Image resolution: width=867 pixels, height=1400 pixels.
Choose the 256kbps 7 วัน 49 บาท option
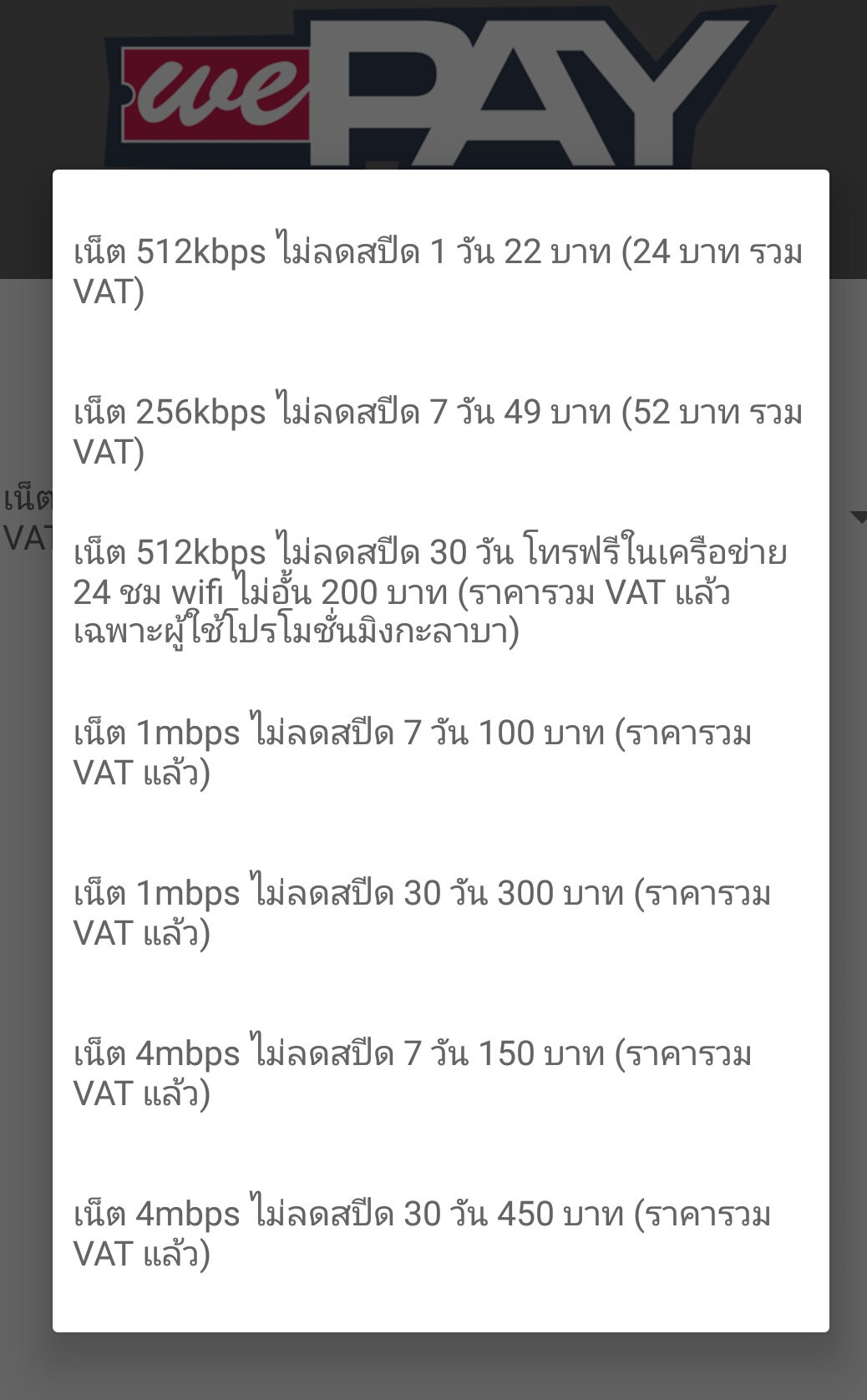tap(439, 432)
